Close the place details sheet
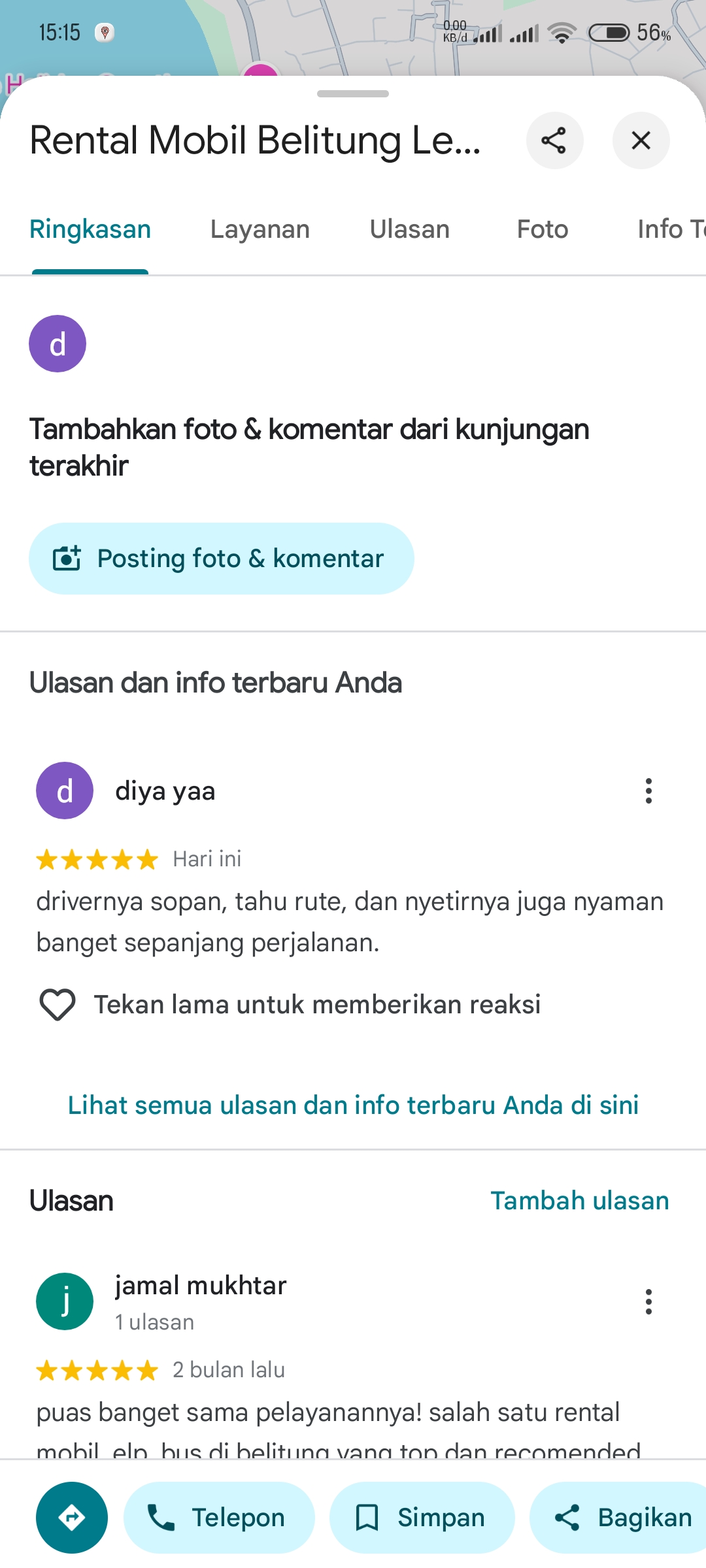Image resolution: width=706 pixels, height=1568 pixels. pyautogui.click(x=641, y=140)
